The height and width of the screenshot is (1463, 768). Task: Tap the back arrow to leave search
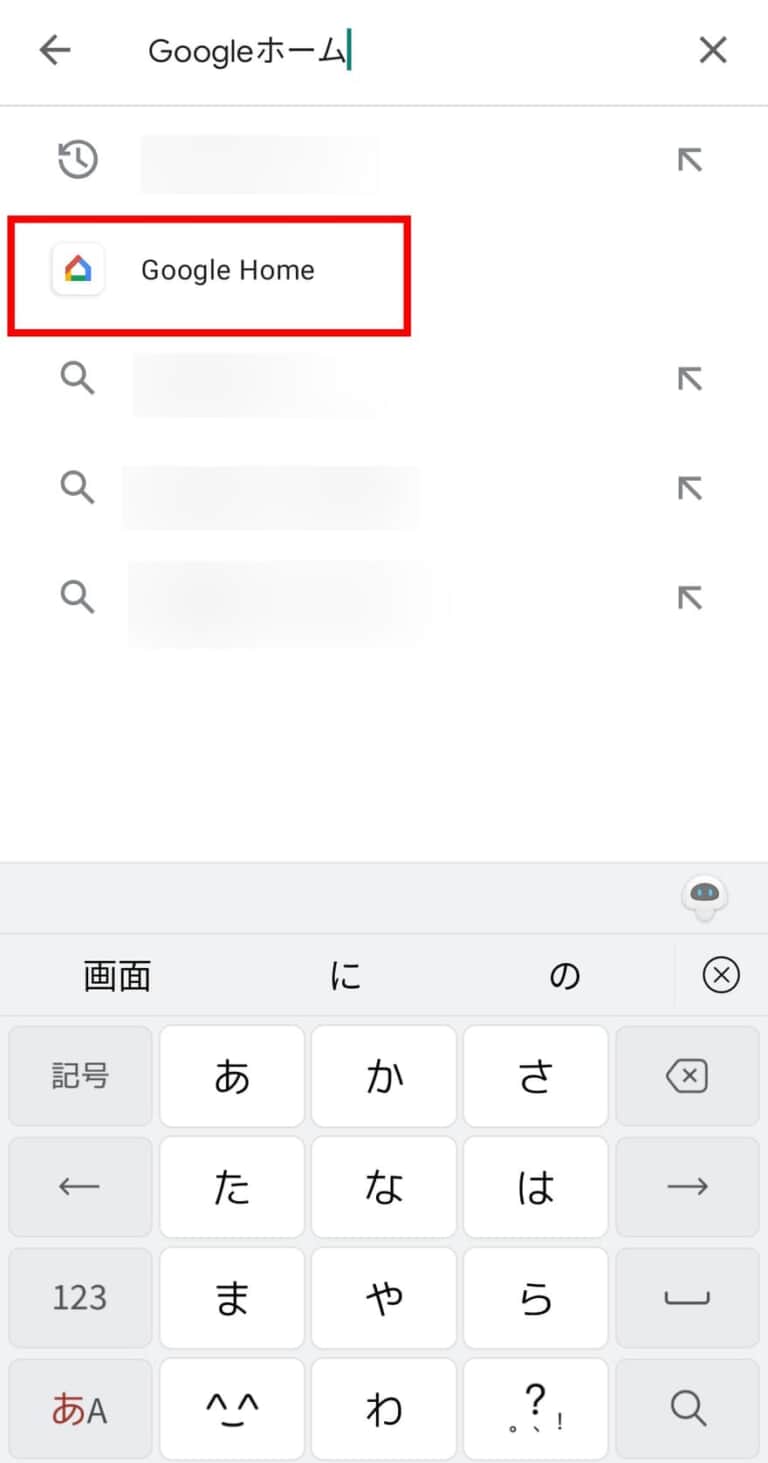point(55,49)
